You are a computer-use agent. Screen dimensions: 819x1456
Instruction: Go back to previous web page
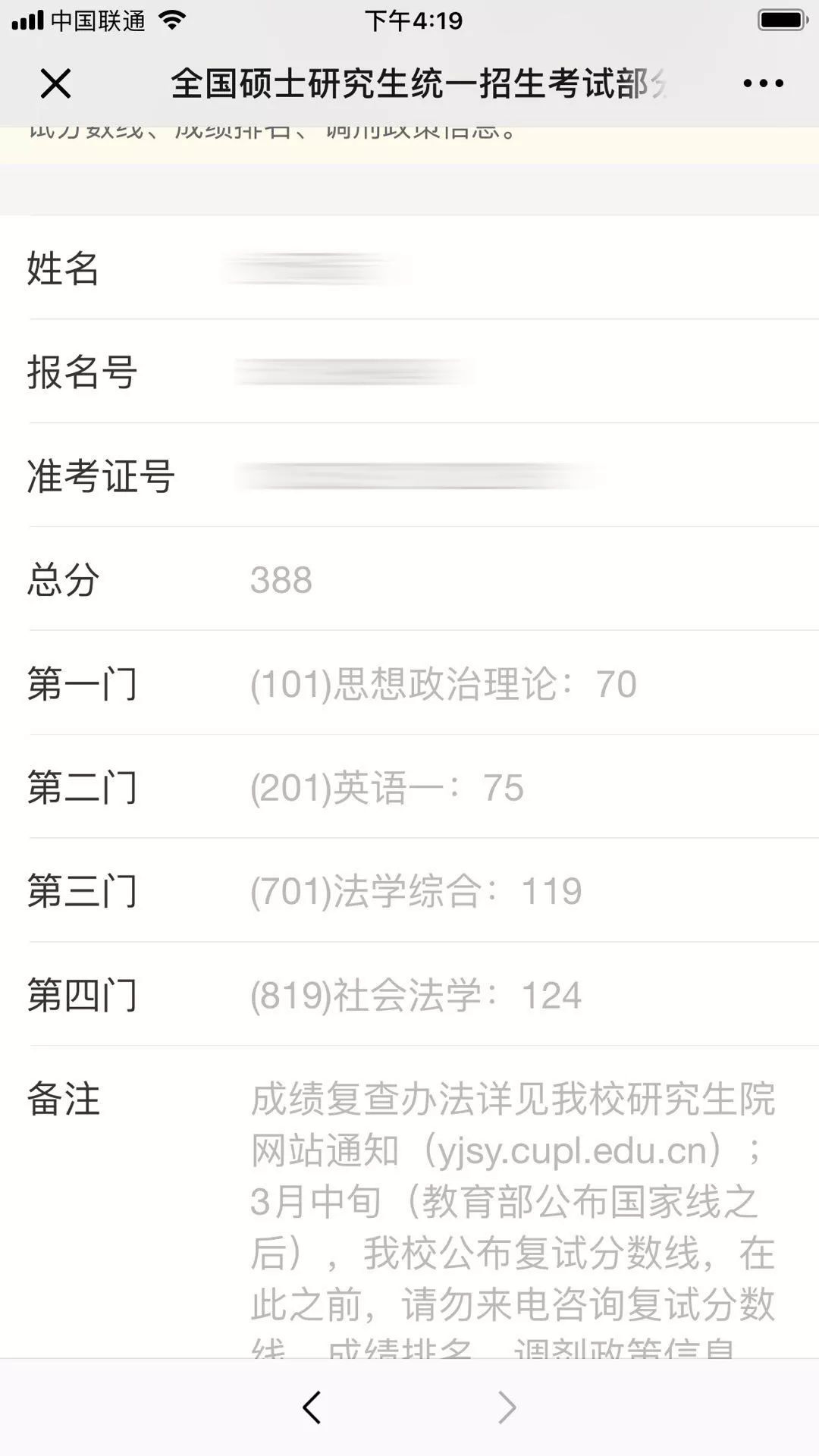click(312, 1407)
